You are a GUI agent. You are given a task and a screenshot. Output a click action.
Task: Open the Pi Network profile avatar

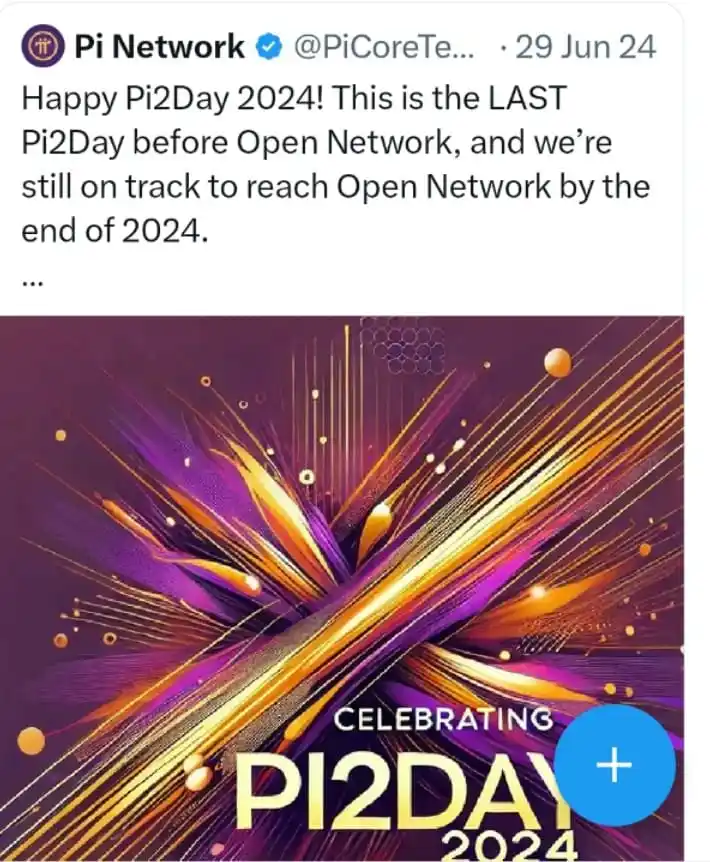(42, 47)
